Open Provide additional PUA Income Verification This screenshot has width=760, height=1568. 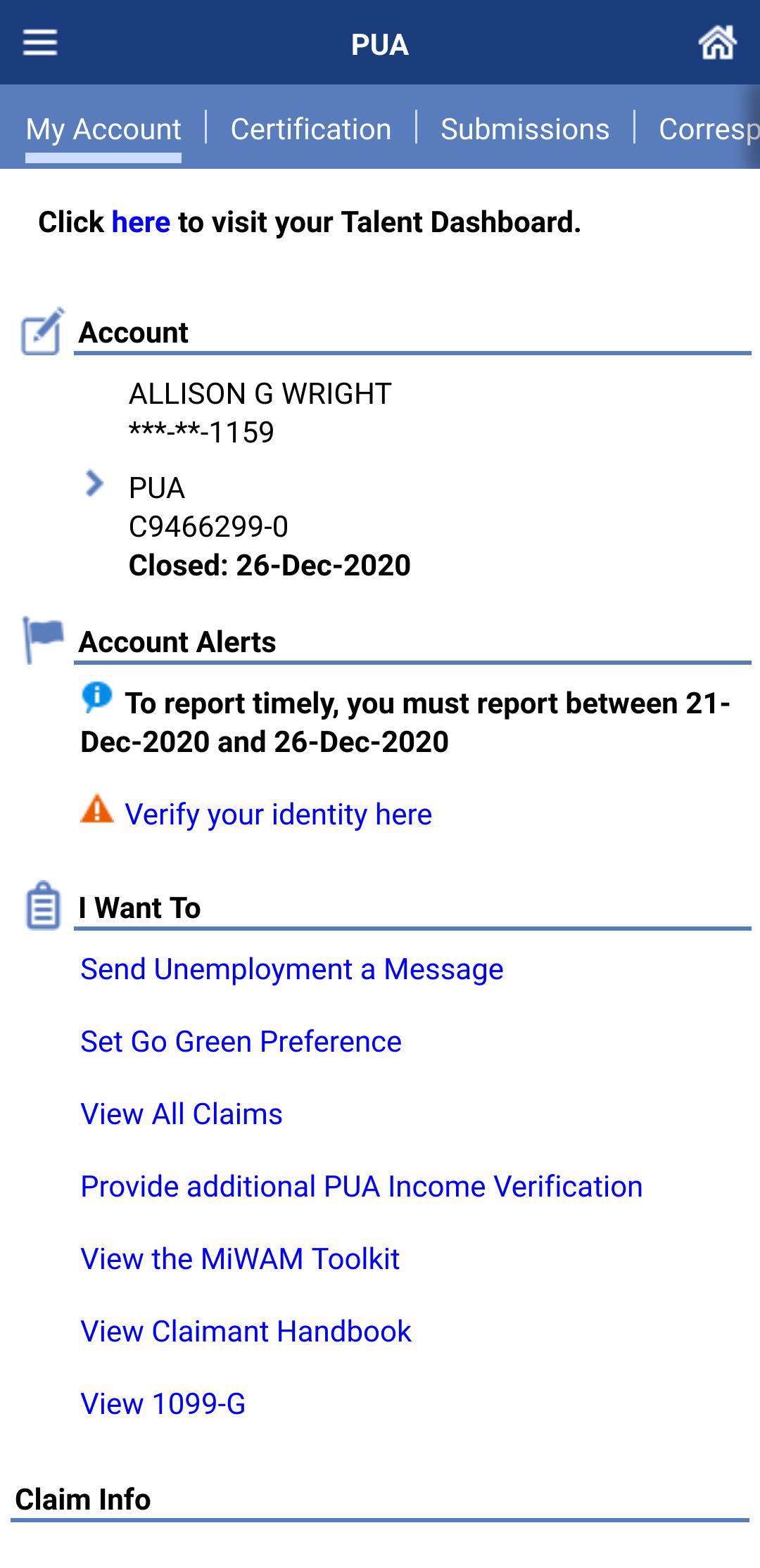[x=360, y=1186]
